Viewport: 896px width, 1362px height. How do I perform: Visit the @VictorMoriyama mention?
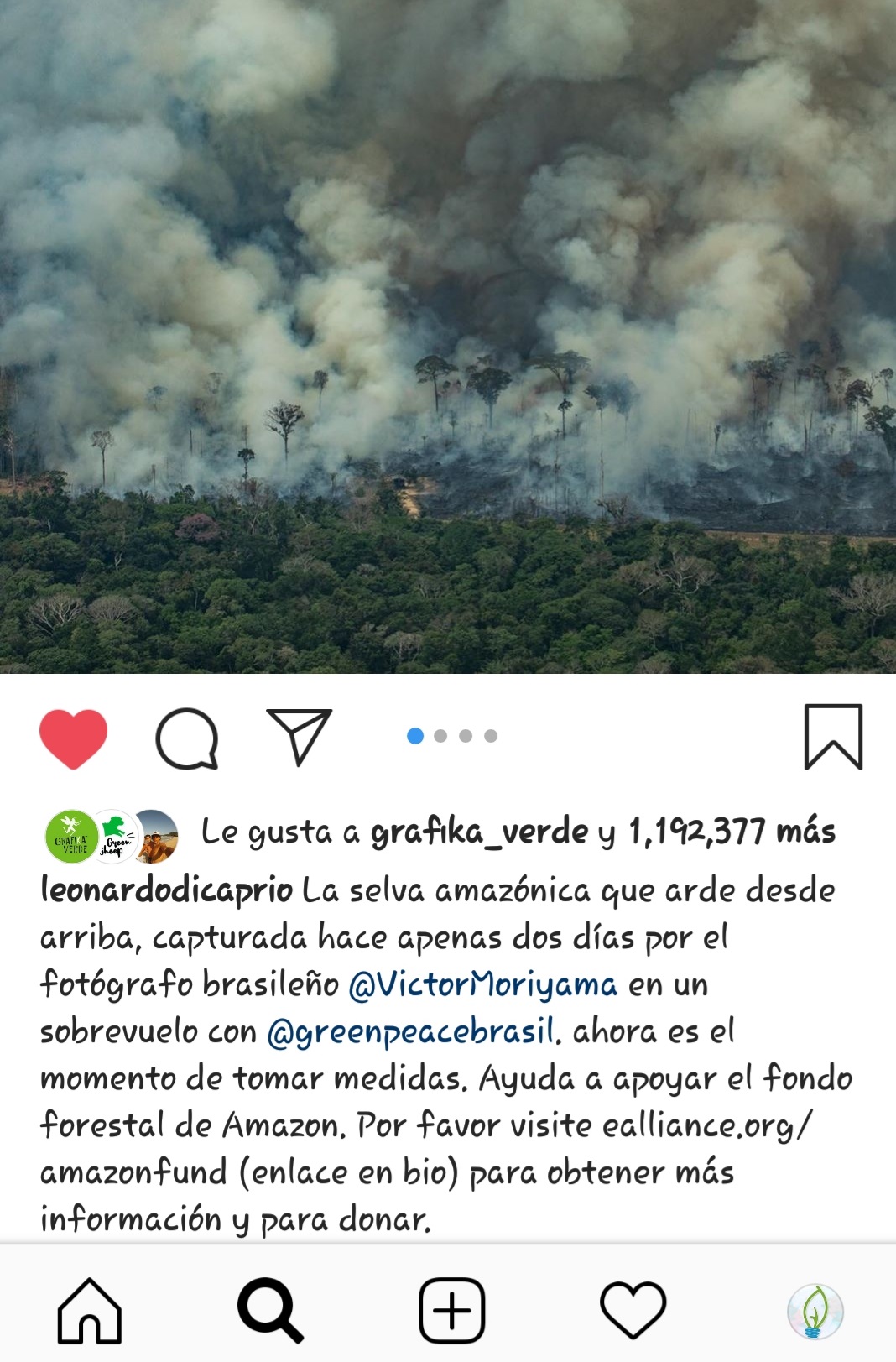pos(482,984)
